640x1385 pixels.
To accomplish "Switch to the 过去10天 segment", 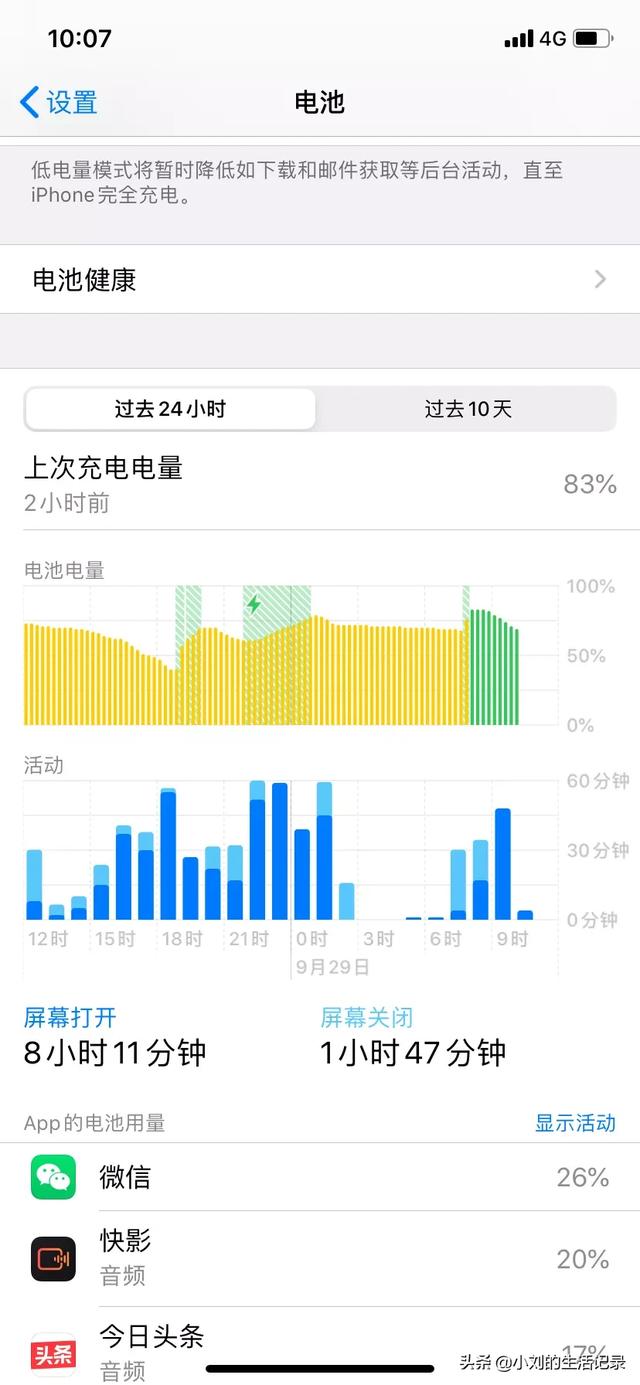I will [x=467, y=409].
